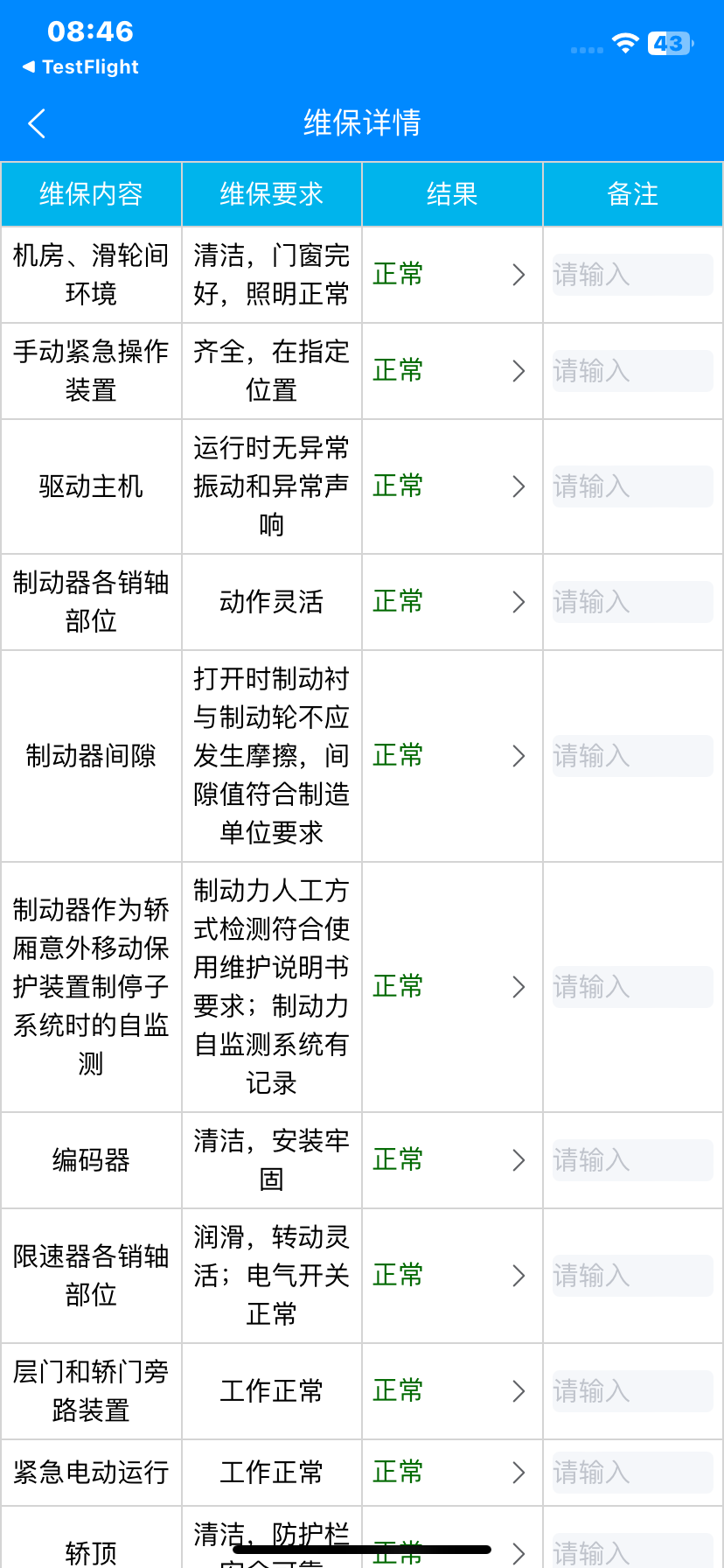This screenshot has width=724, height=1568.
Task: Select the 结果 column header
Action: (452, 194)
